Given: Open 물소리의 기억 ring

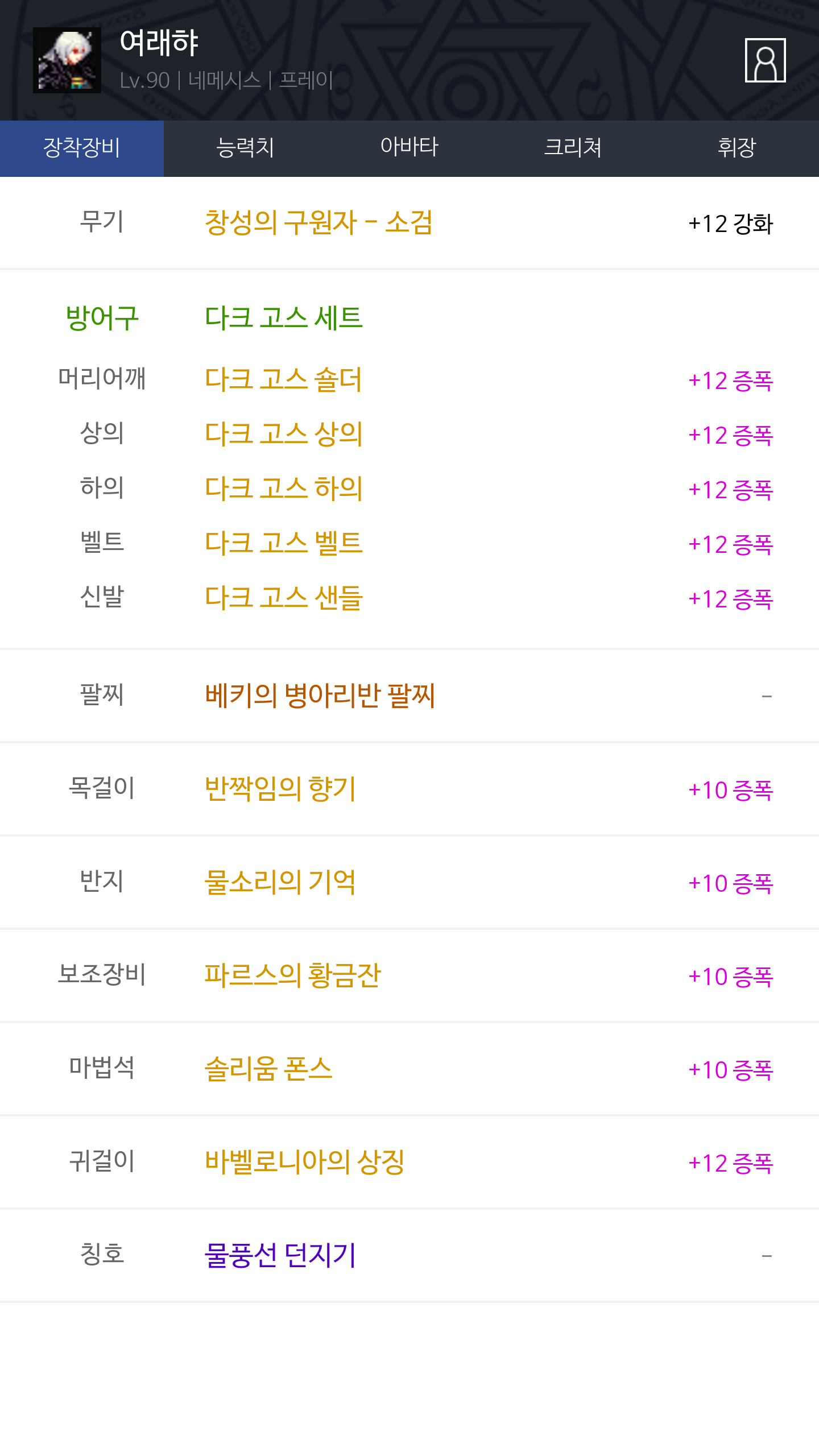Looking at the screenshot, I should 280,882.
